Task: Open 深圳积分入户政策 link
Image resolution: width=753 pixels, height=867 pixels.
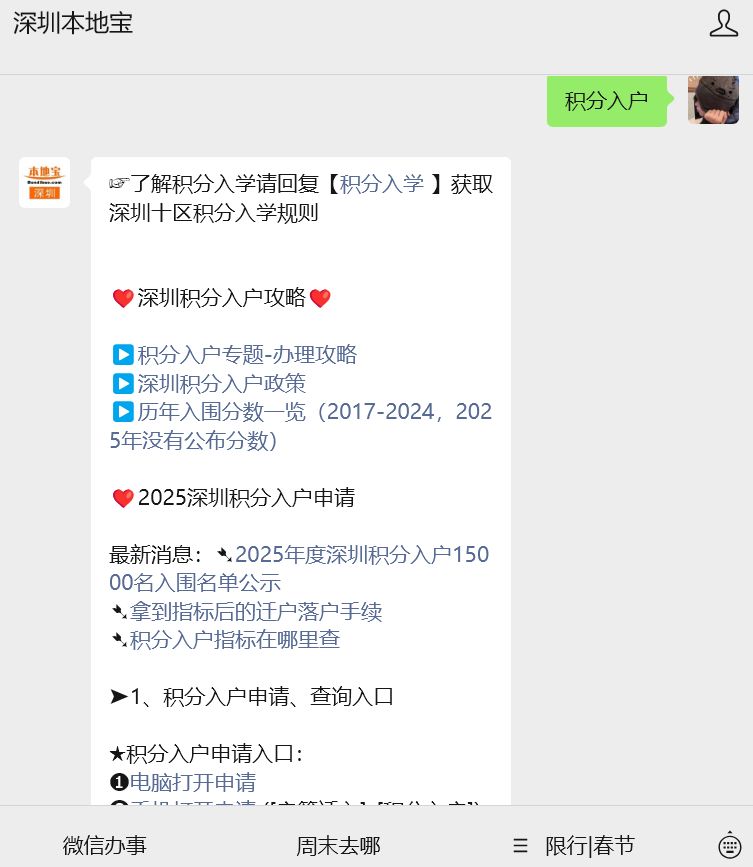Action: [221, 383]
